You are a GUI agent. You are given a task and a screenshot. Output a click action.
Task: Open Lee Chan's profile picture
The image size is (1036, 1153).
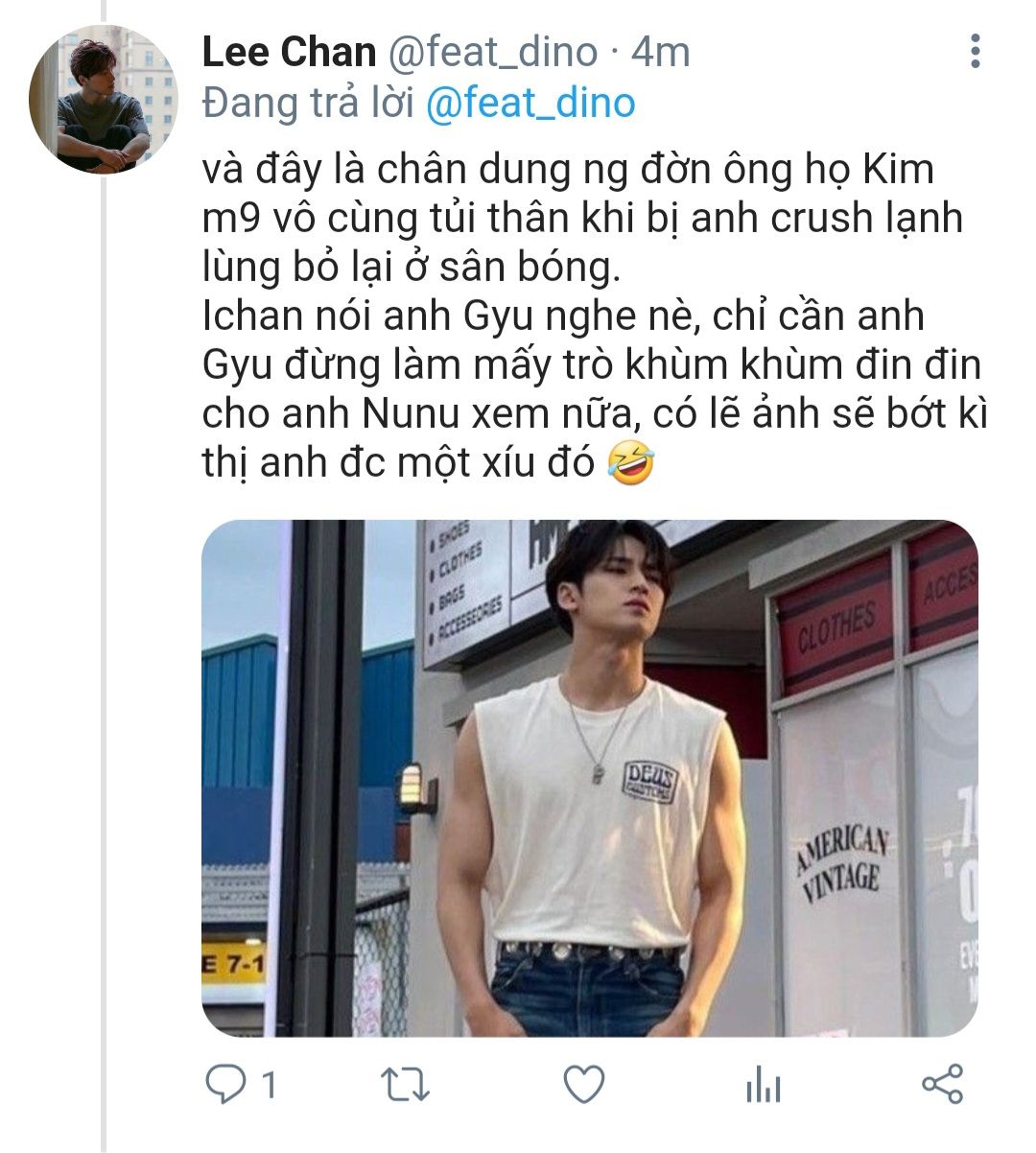[x=104, y=100]
